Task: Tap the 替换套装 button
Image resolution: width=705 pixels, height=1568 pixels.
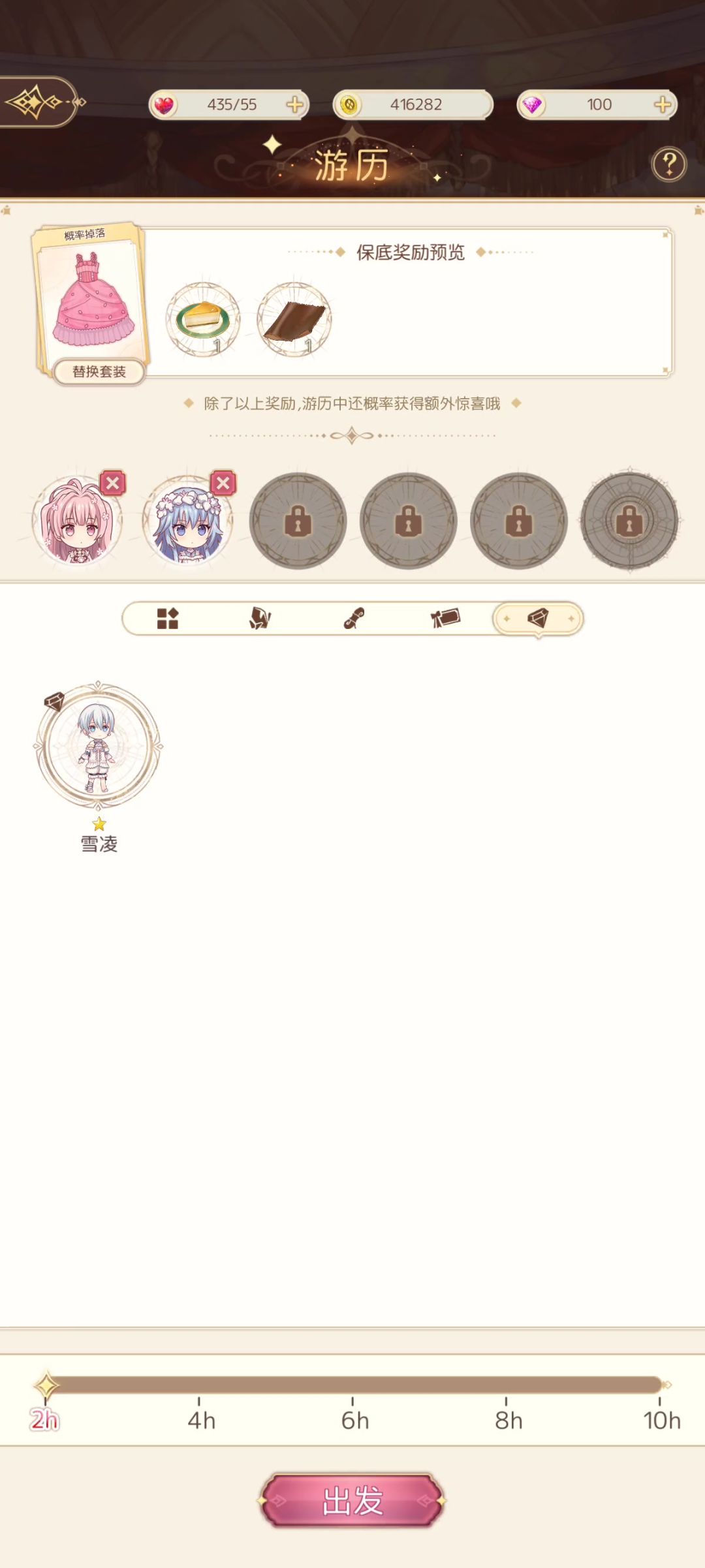Action: [99, 372]
